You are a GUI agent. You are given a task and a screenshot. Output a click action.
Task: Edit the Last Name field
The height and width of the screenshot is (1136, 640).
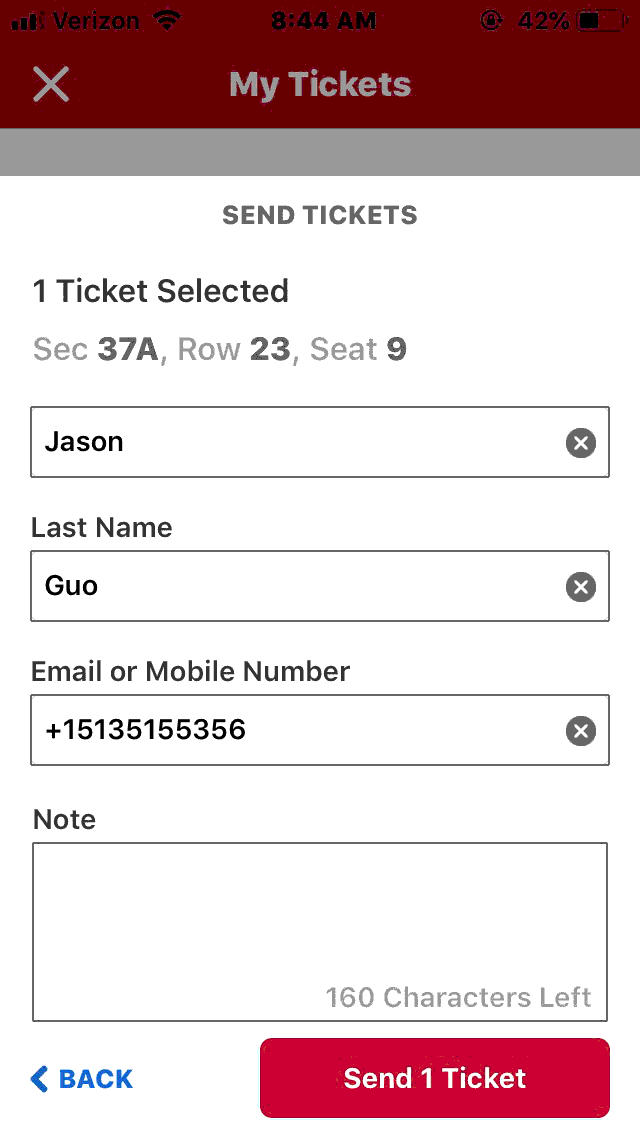320,586
